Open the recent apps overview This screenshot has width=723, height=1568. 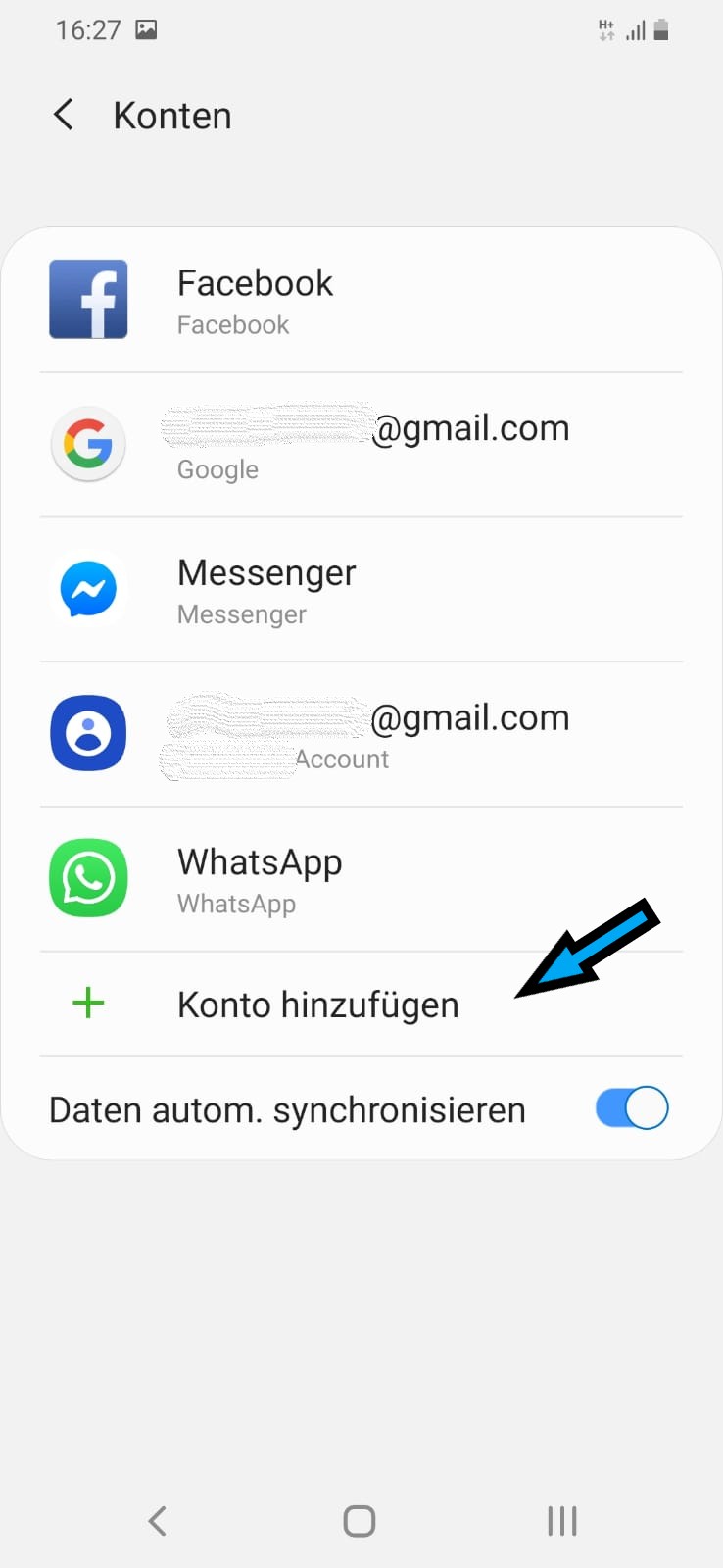click(x=561, y=1521)
